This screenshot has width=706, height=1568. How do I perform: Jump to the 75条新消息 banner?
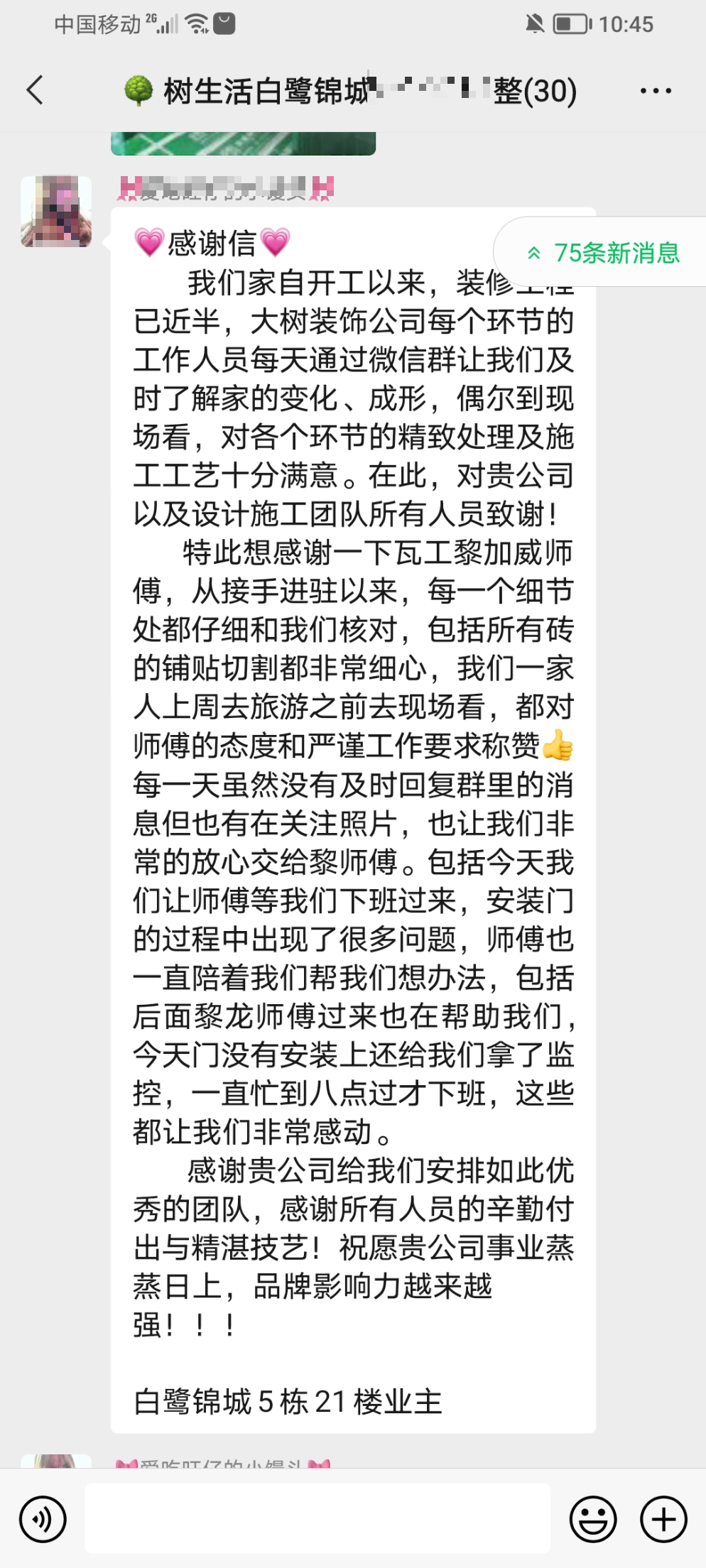point(604,252)
